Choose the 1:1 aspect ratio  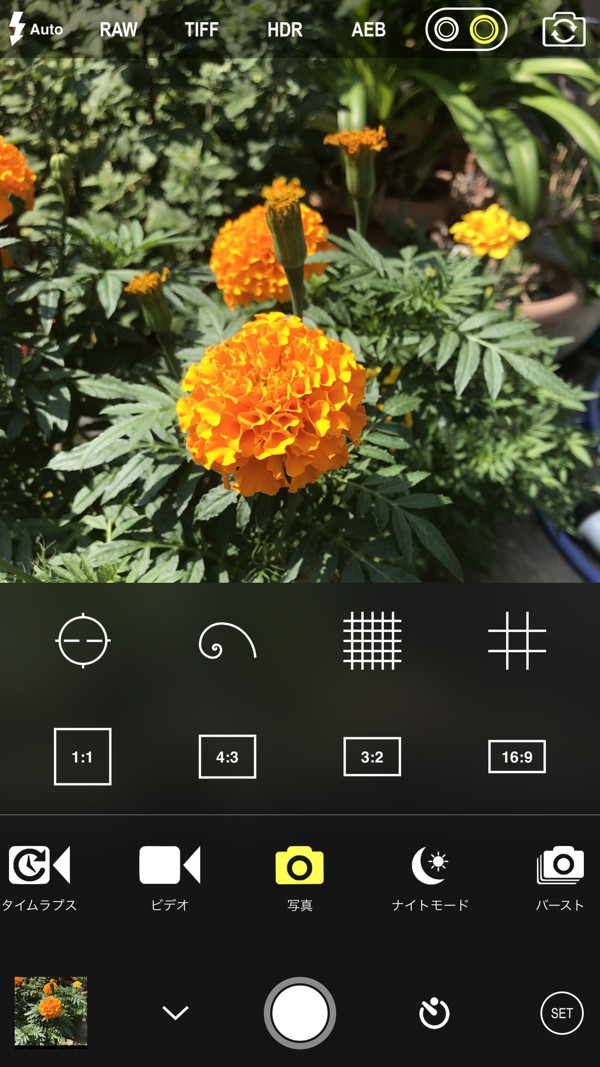point(83,757)
